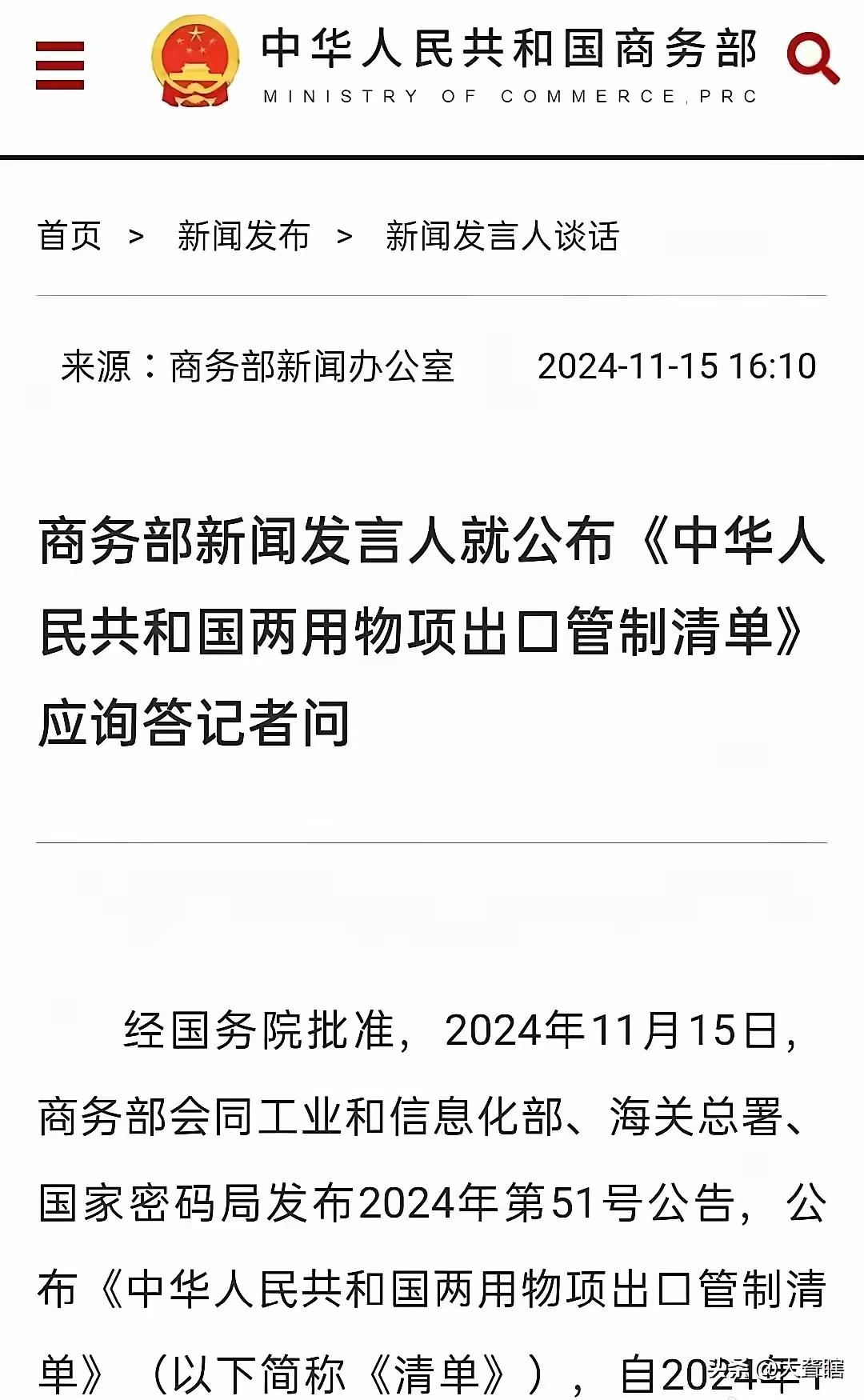864x1400 pixels.
Task: Open 新闻发布 breadcrumb link
Action: tap(243, 237)
